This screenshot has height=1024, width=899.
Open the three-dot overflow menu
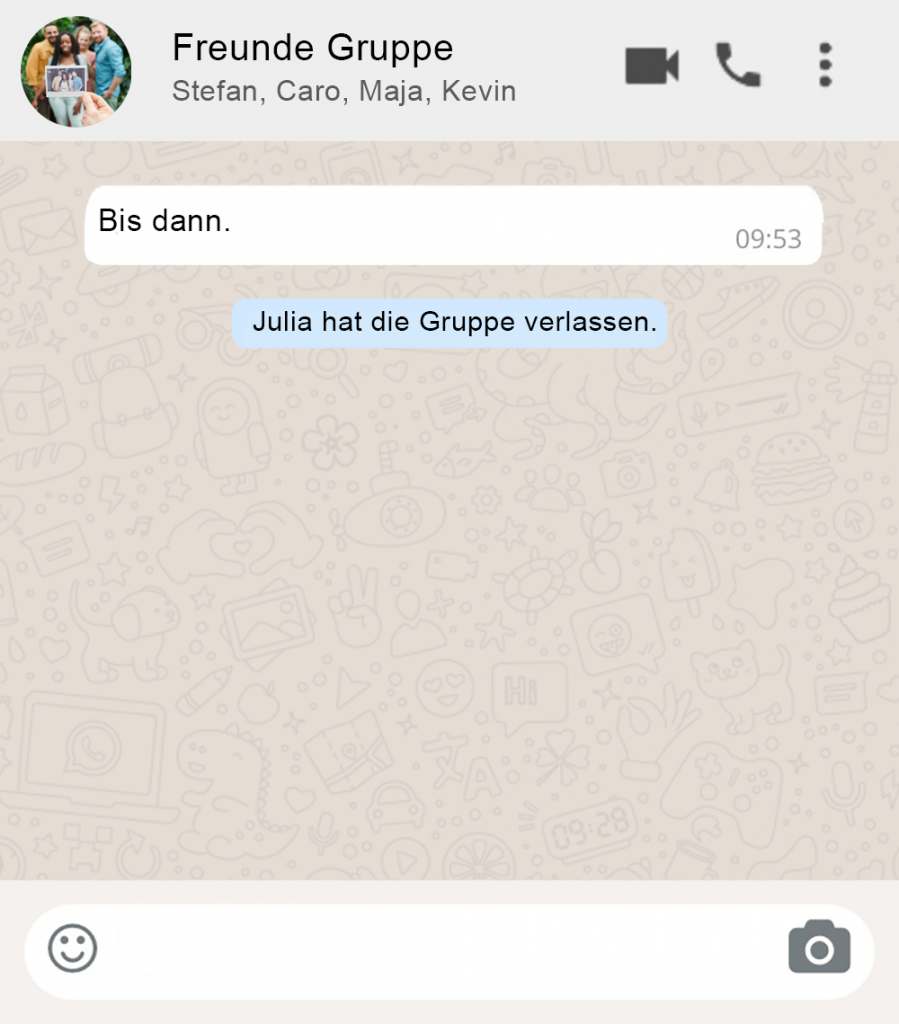point(824,66)
